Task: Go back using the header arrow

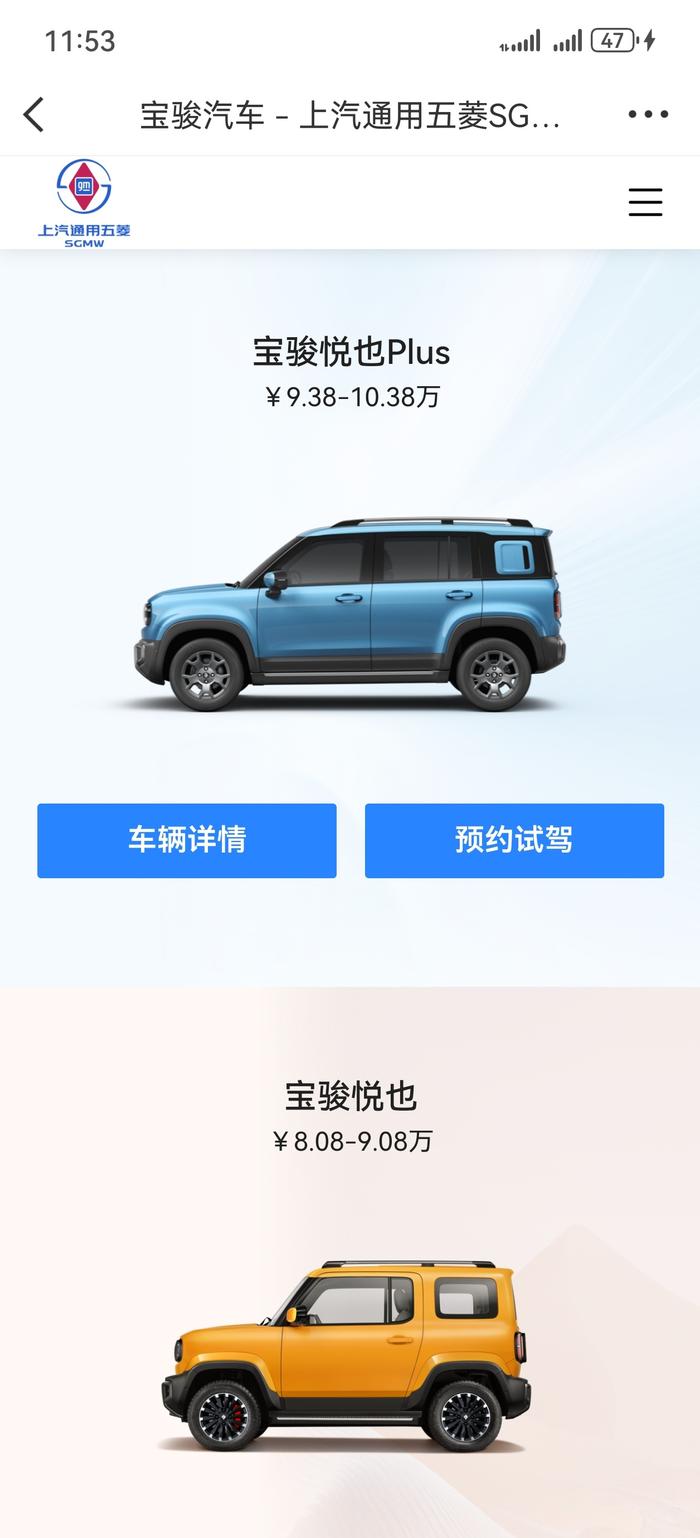Action: click(34, 115)
